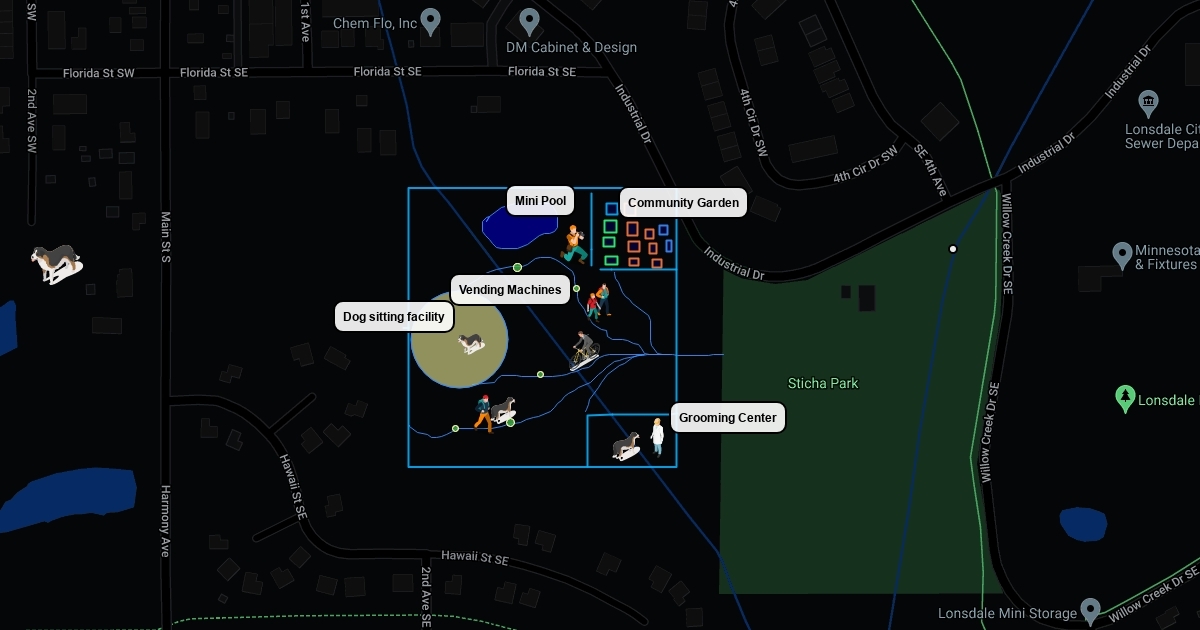
Task: Select the Community Garden label
Action: (x=684, y=203)
